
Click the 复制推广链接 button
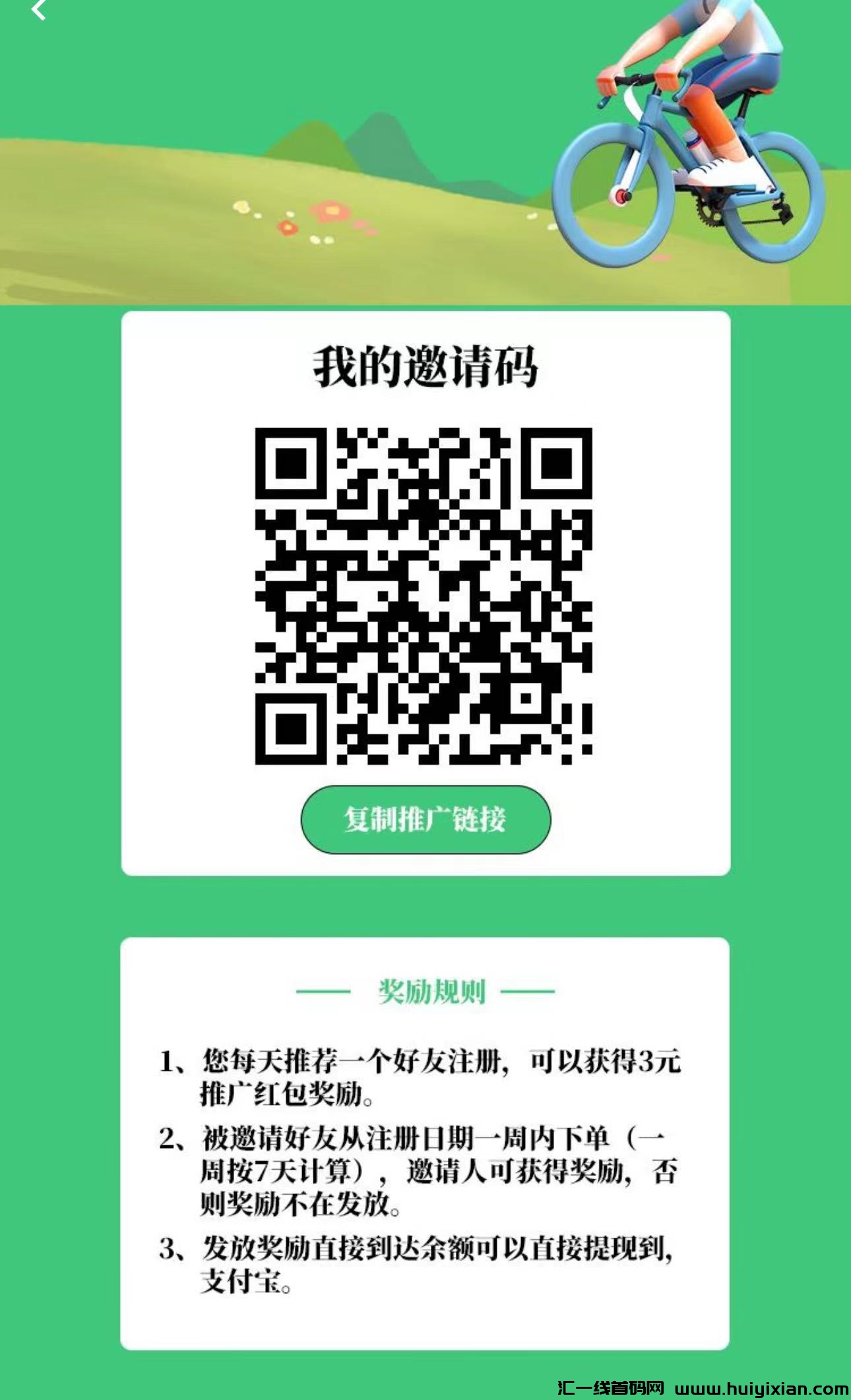pos(425,818)
